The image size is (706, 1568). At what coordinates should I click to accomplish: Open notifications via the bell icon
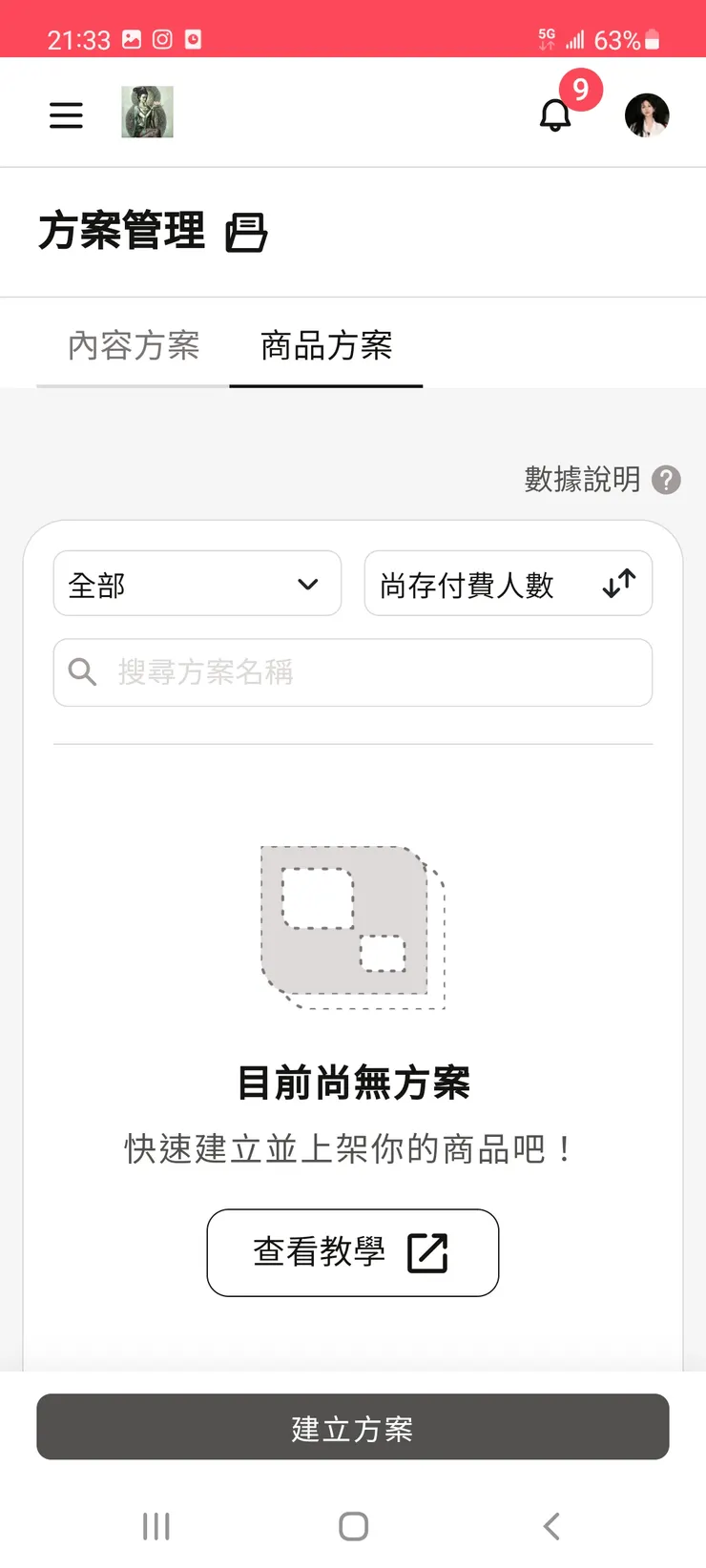pos(554,115)
